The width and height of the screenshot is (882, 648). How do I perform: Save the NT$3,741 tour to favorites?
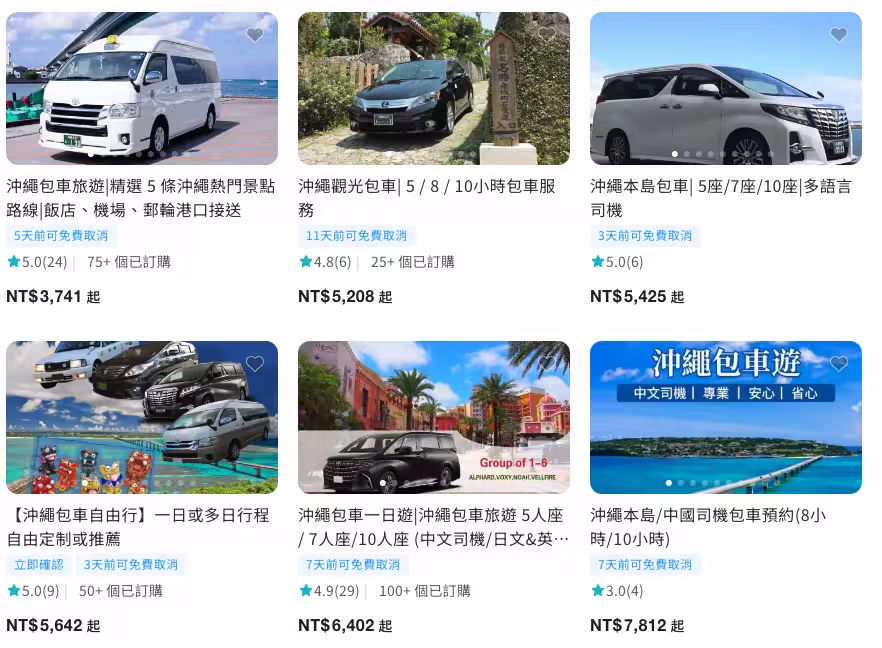coord(255,35)
